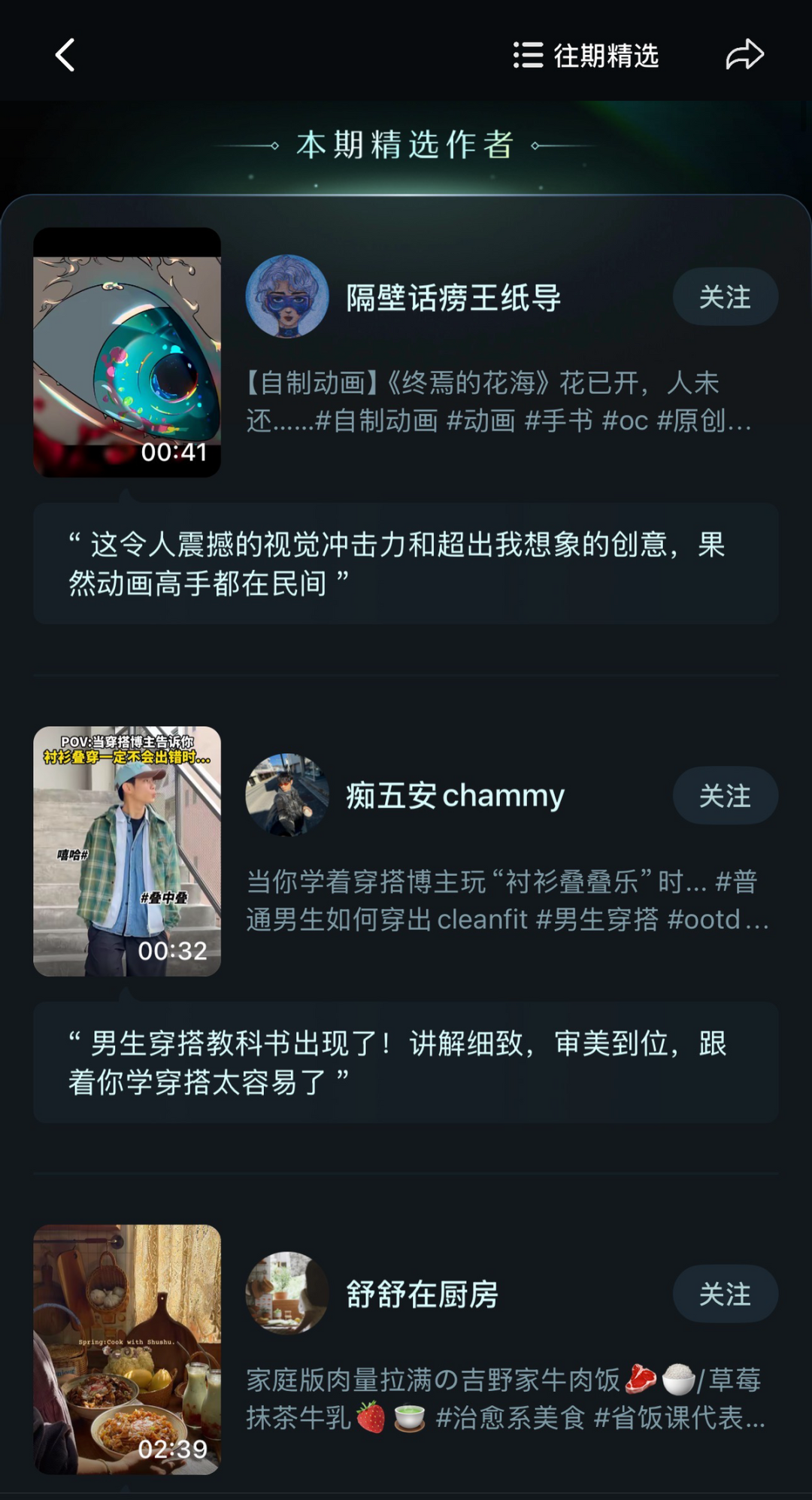Open 往期精选 past selections list
This screenshot has width=812, height=1500.
[586, 56]
